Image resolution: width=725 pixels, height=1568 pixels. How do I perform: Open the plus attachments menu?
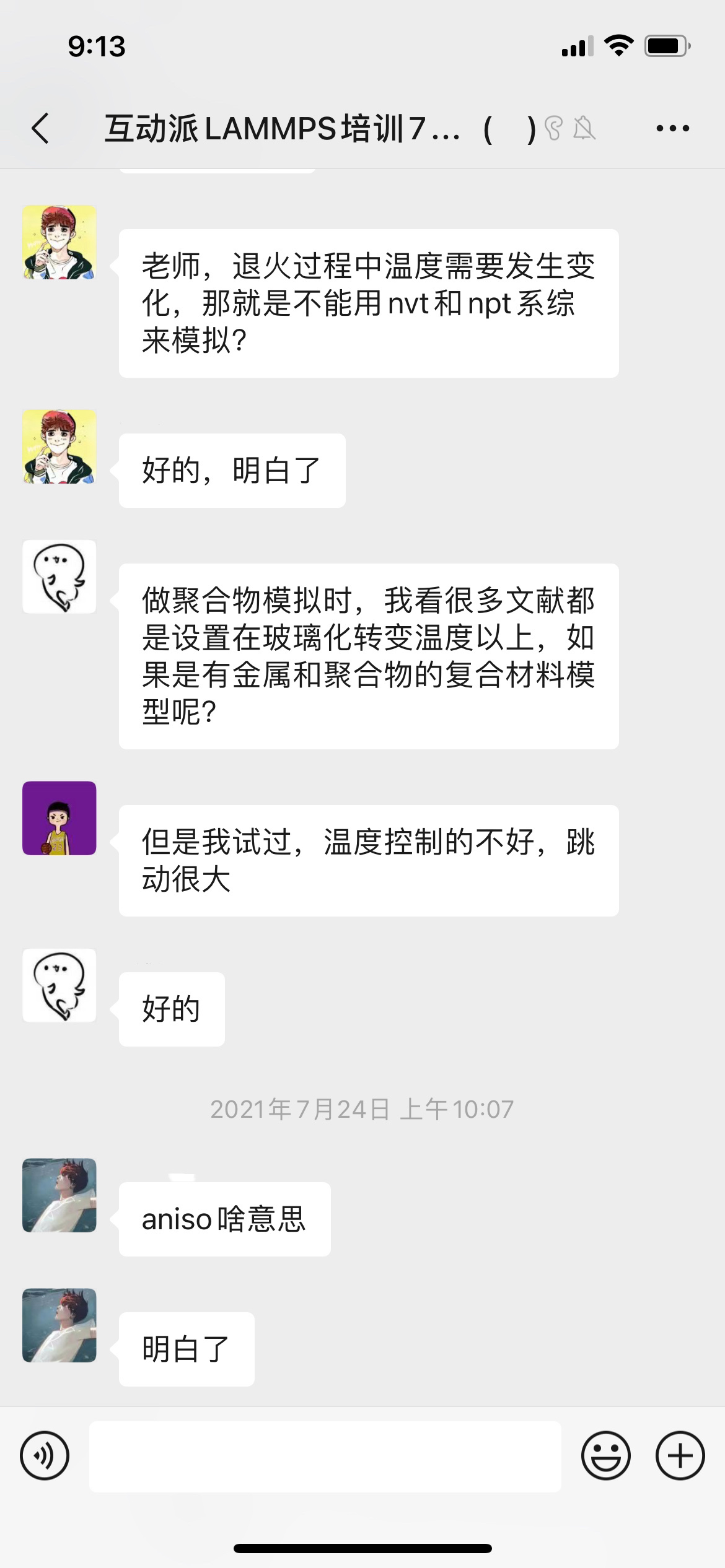tap(680, 1456)
